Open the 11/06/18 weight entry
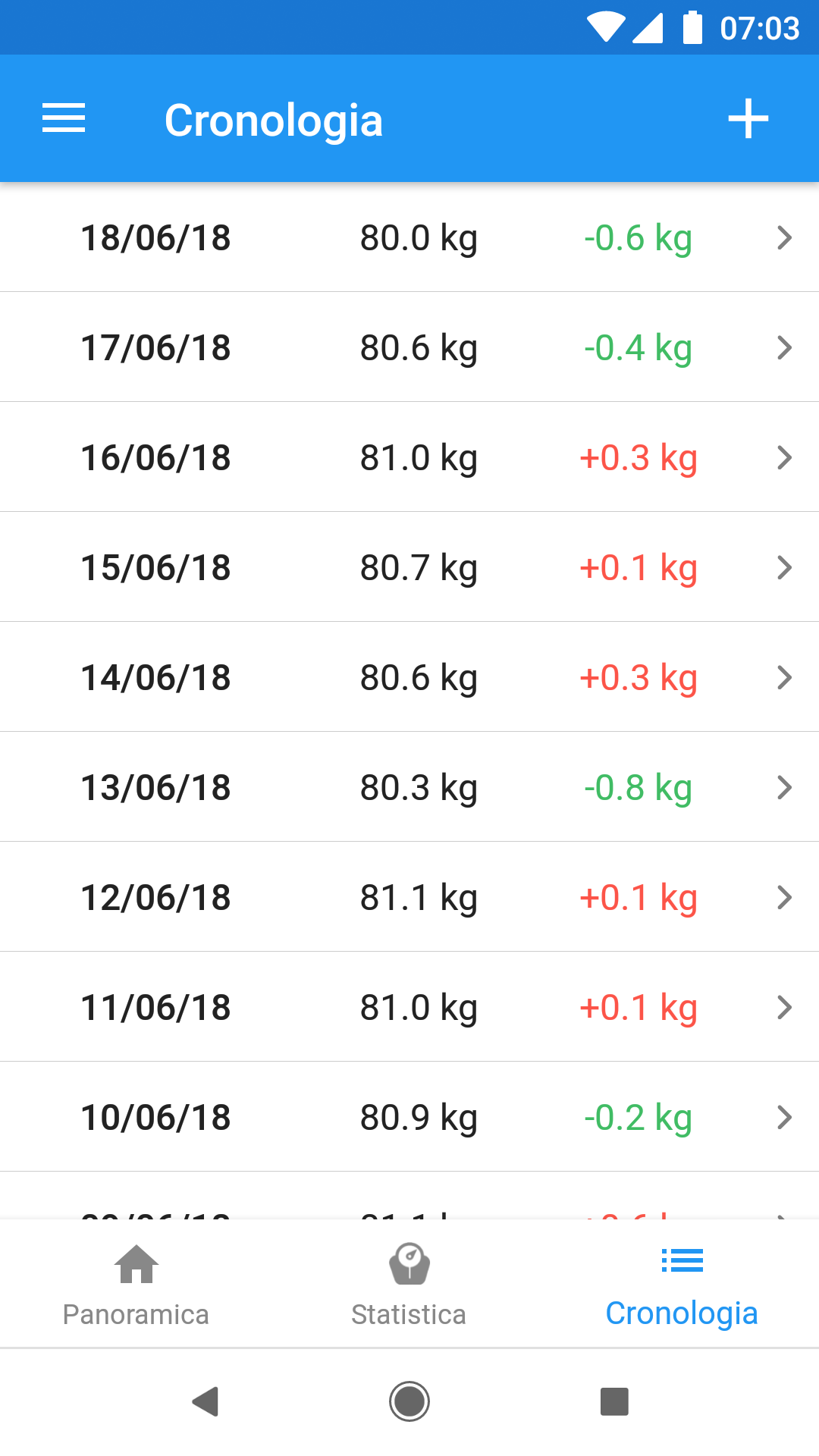The width and height of the screenshot is (819, 1456). 409,1007
